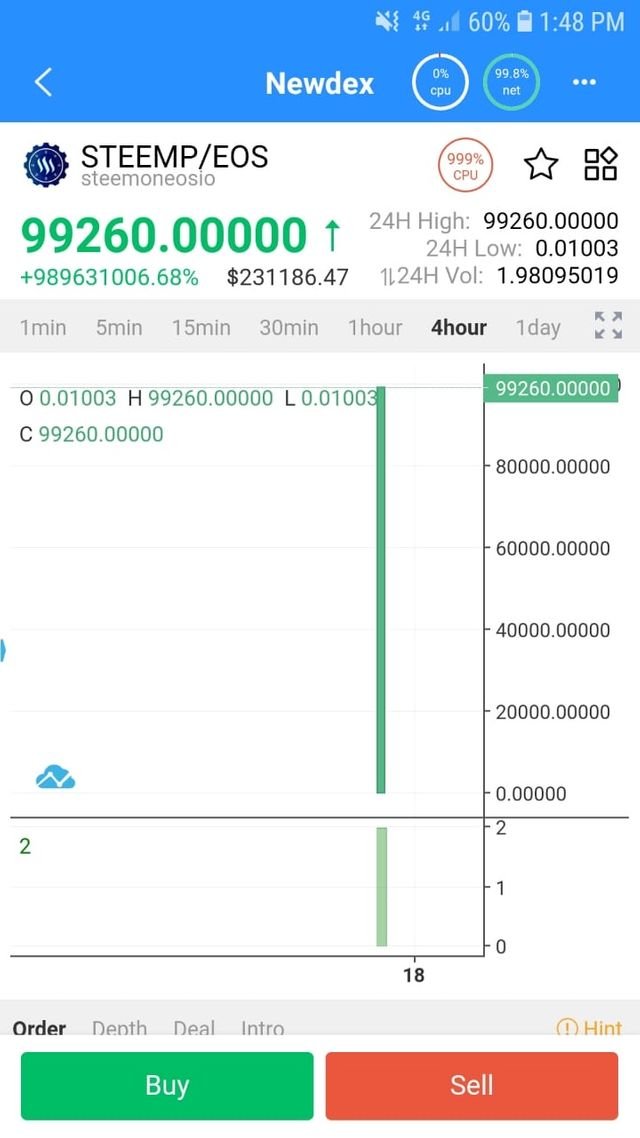Open the Intro tab
The image size is (640, 1138).
262,1028
